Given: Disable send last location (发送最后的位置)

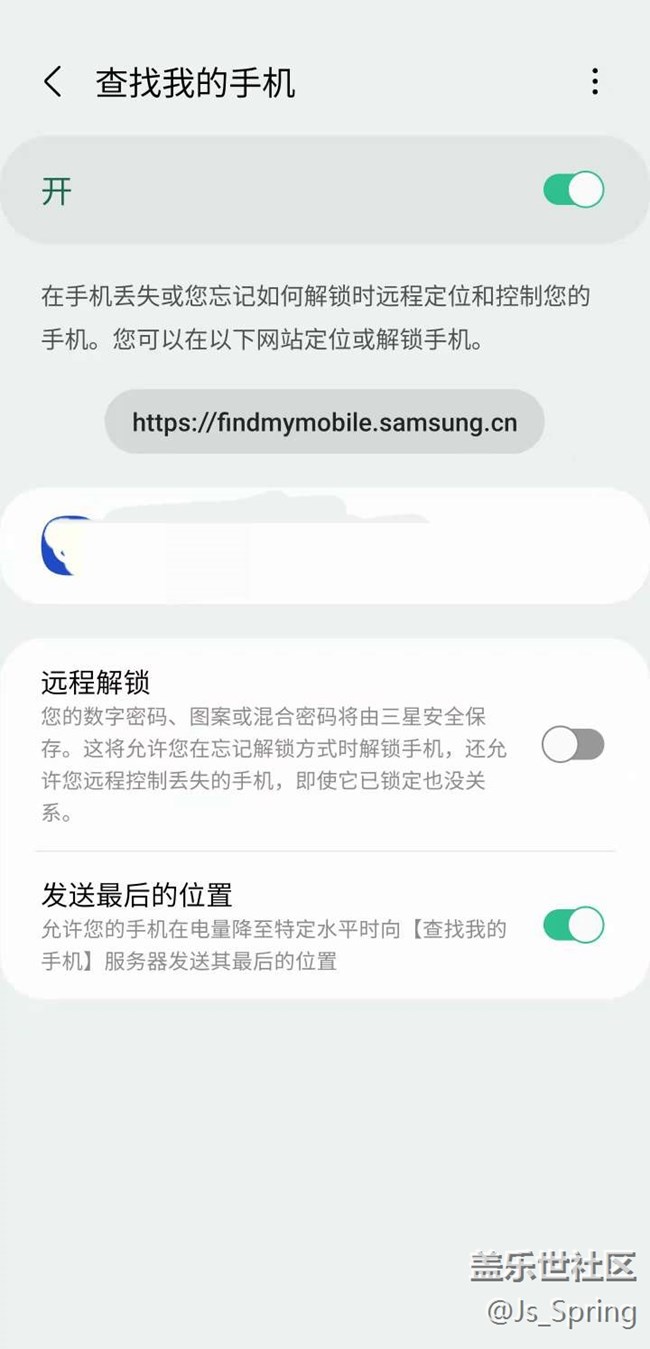Looking at the screenshot, I should [x=573, y=925].
